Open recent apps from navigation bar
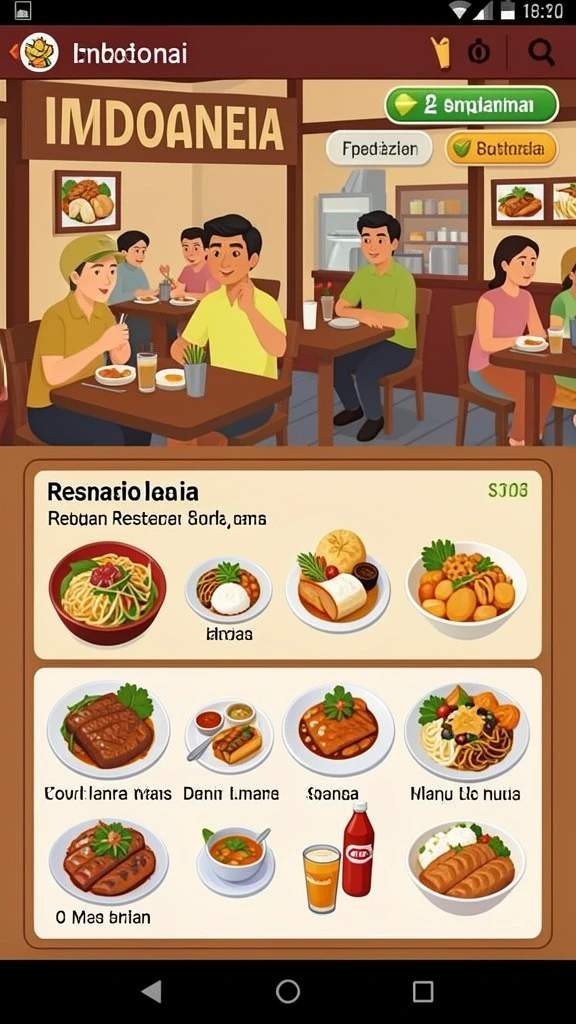This screenshot has width=576, height=1024. coord(423,991)
